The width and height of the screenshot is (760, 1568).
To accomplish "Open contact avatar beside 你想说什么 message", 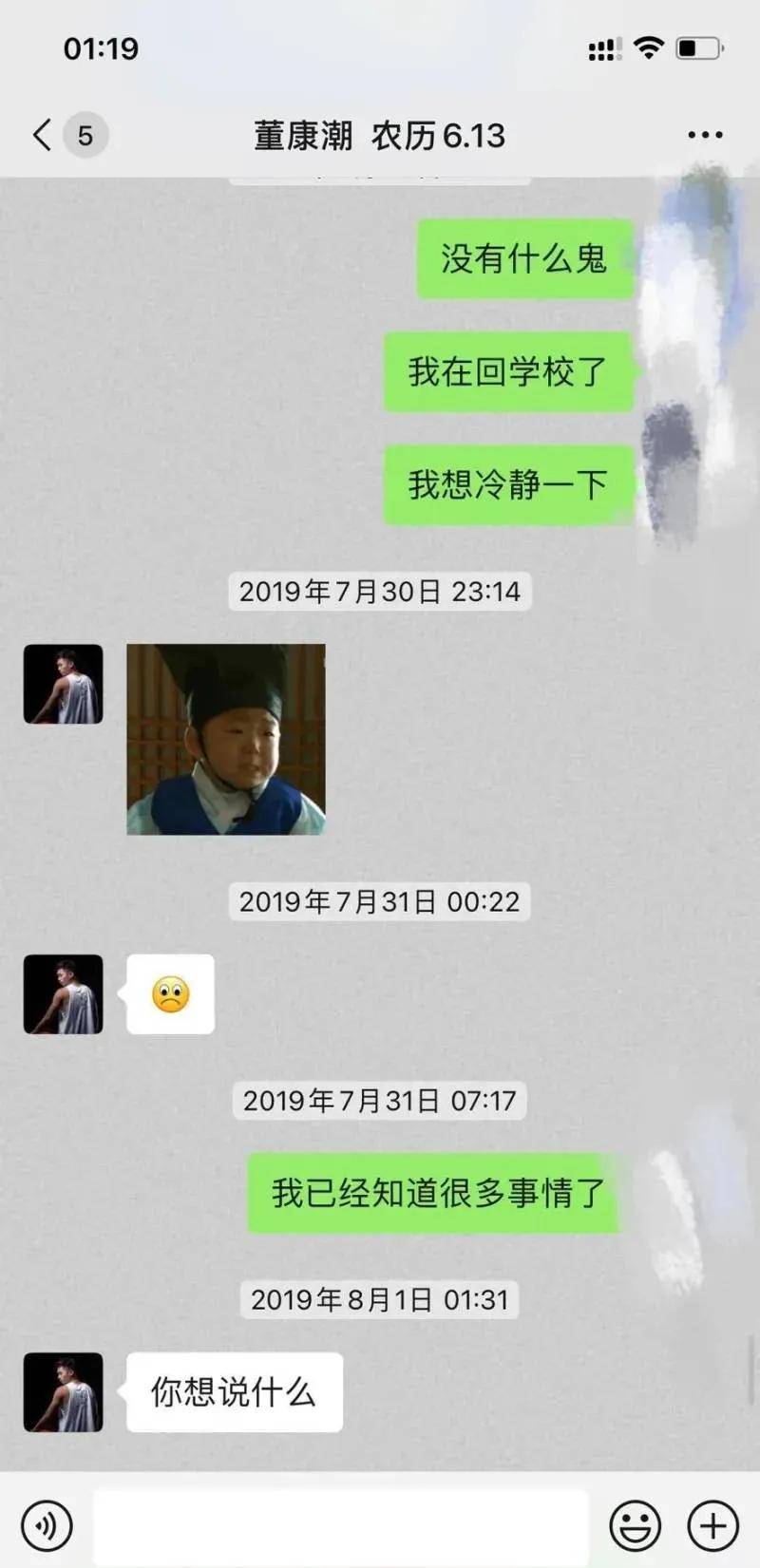I will coord(63,1391).
